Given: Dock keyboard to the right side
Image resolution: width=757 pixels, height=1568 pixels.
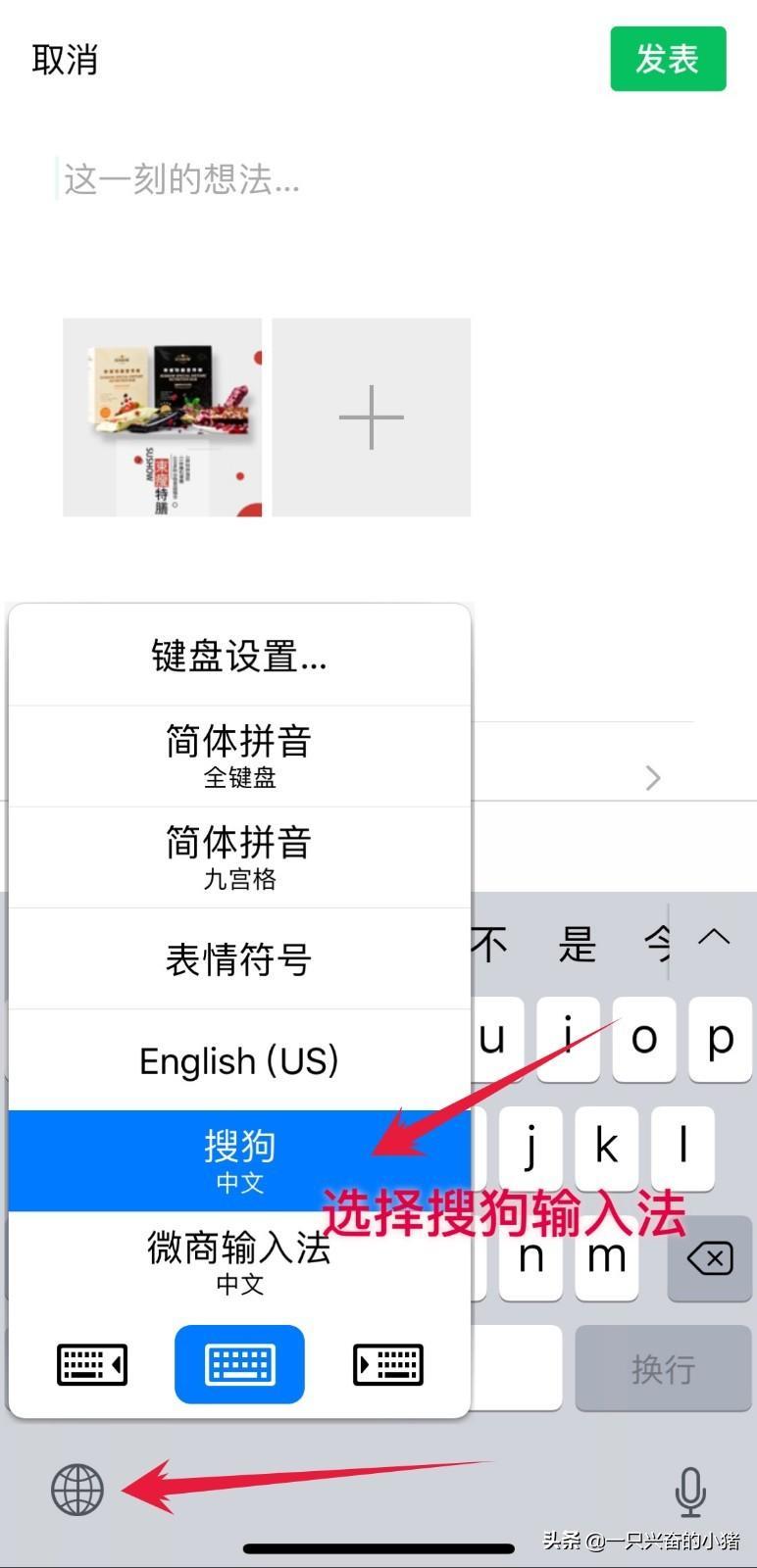Looking at the screenshot, I should coord(387,1364).
